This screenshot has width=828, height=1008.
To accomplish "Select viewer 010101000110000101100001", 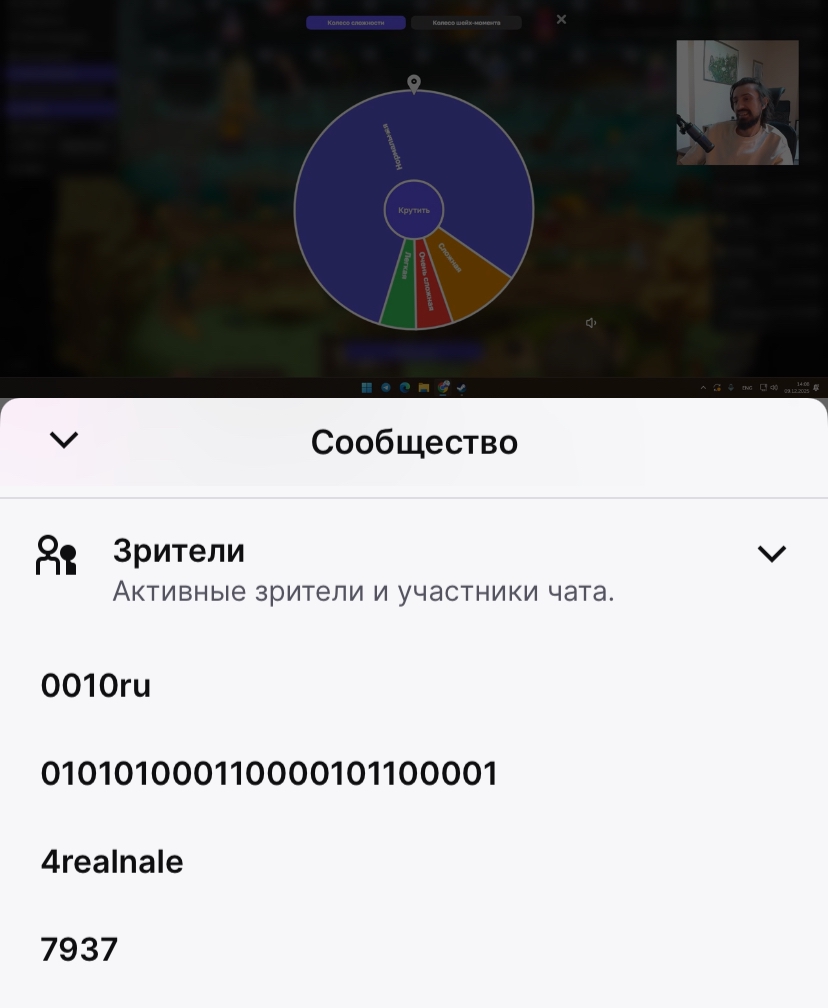I will click(269, 774).
